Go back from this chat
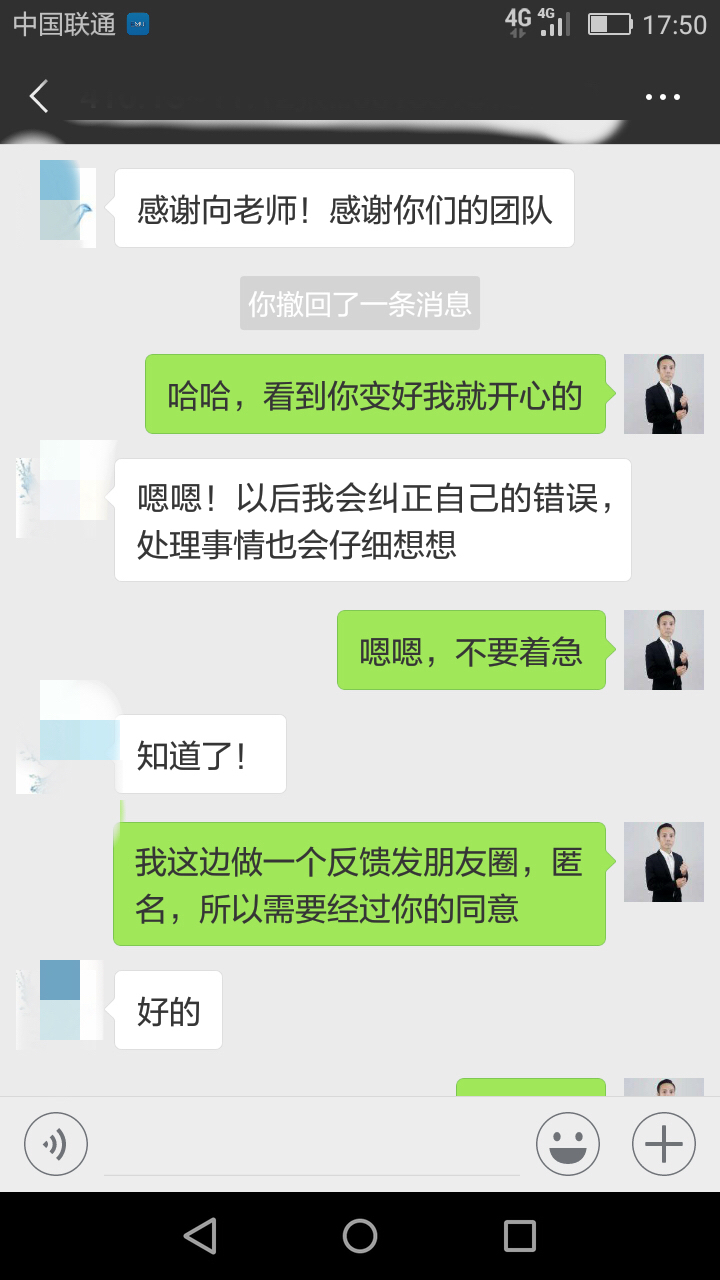This screenshot has width=720, height=1280. (x=39, y=96)
